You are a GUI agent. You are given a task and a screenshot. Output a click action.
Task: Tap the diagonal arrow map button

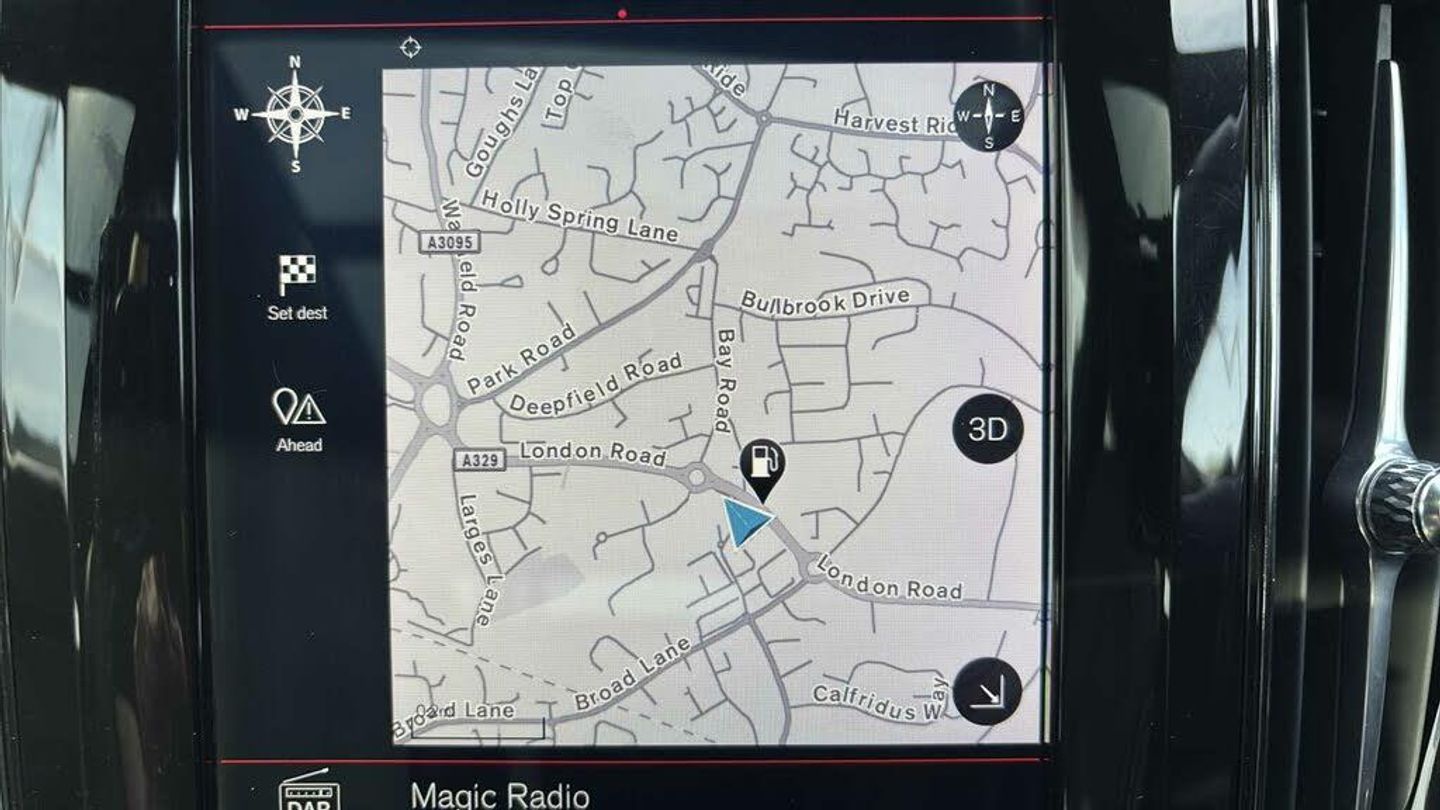tap(987, 692)
